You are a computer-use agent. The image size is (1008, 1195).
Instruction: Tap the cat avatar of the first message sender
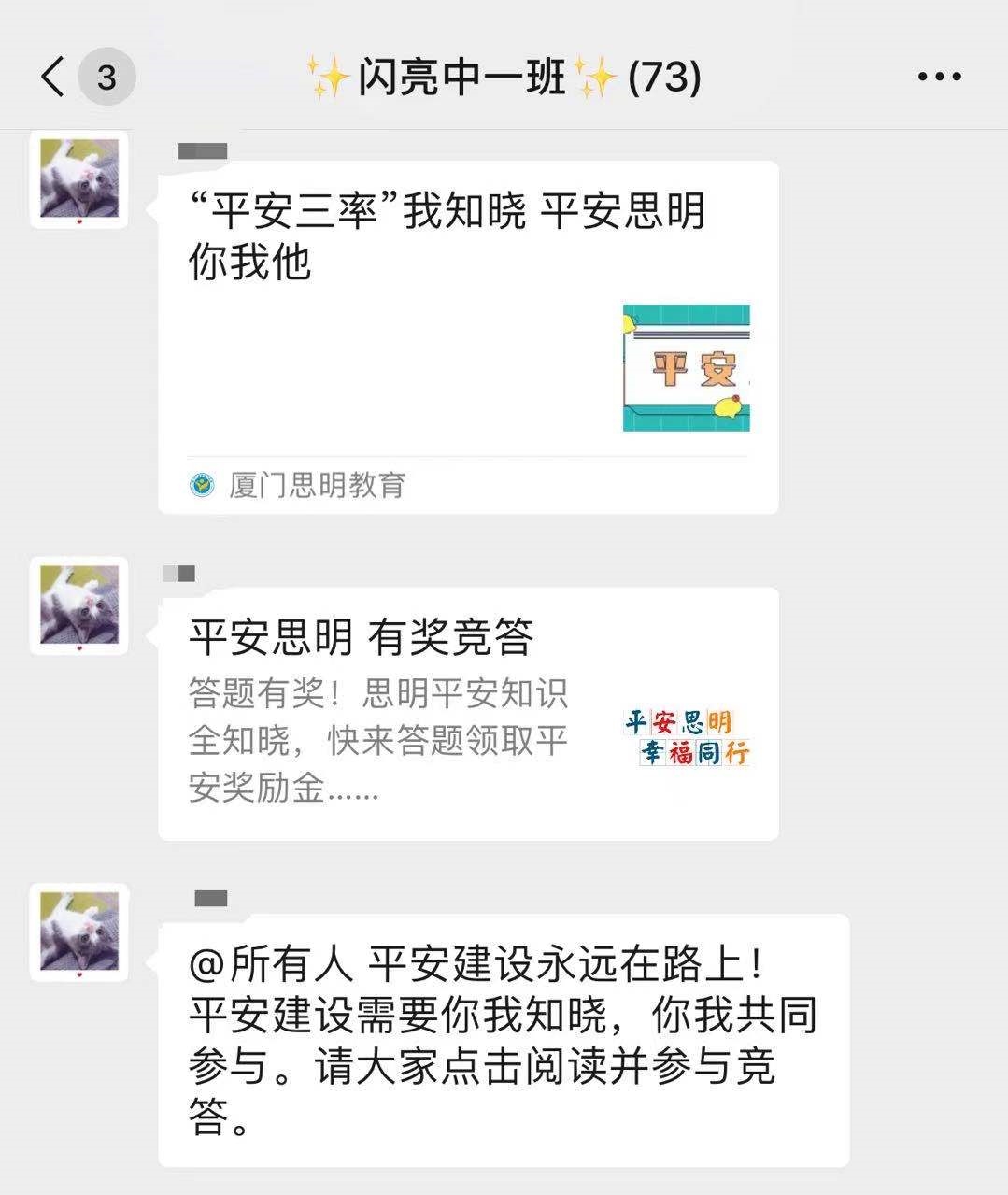pos(78,179)
